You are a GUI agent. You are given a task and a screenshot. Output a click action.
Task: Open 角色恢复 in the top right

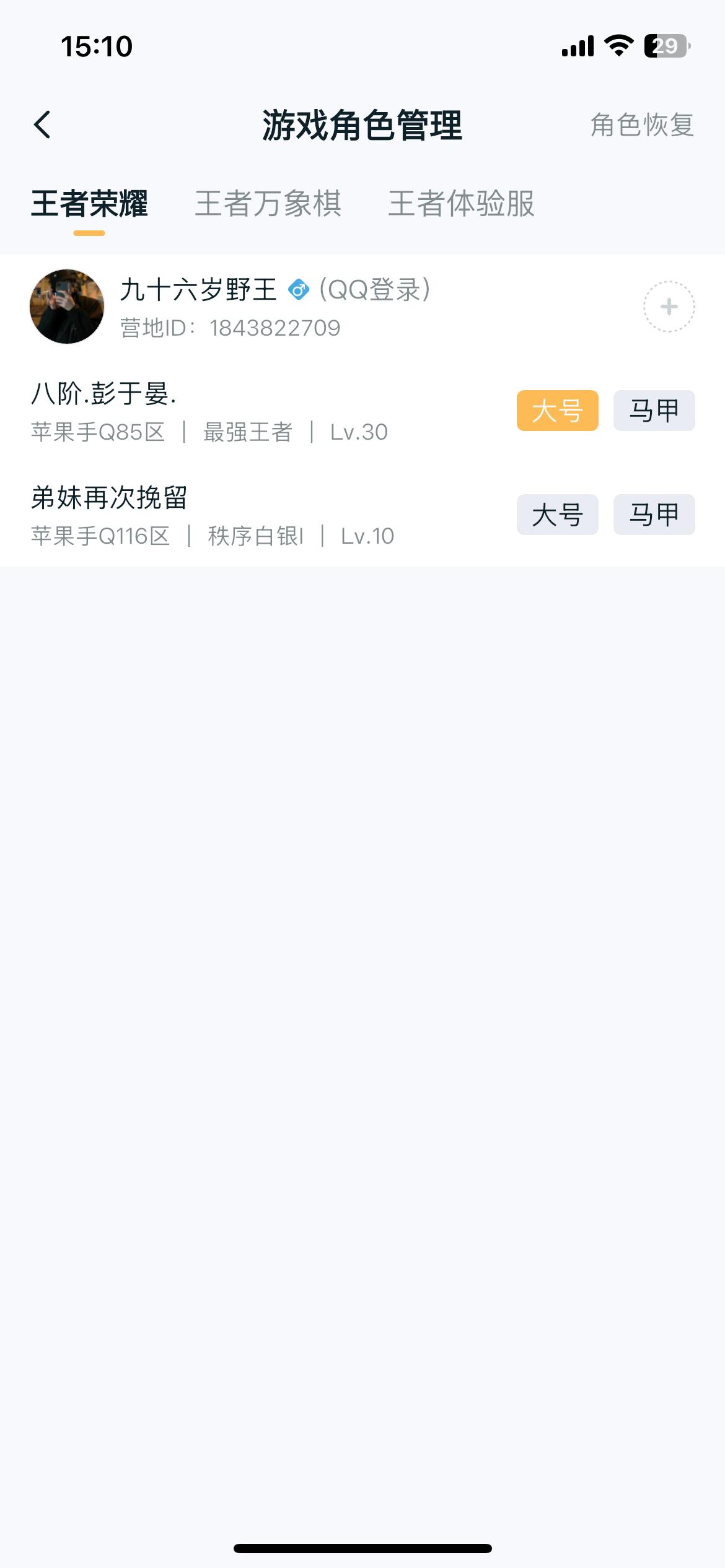[643, 126]
